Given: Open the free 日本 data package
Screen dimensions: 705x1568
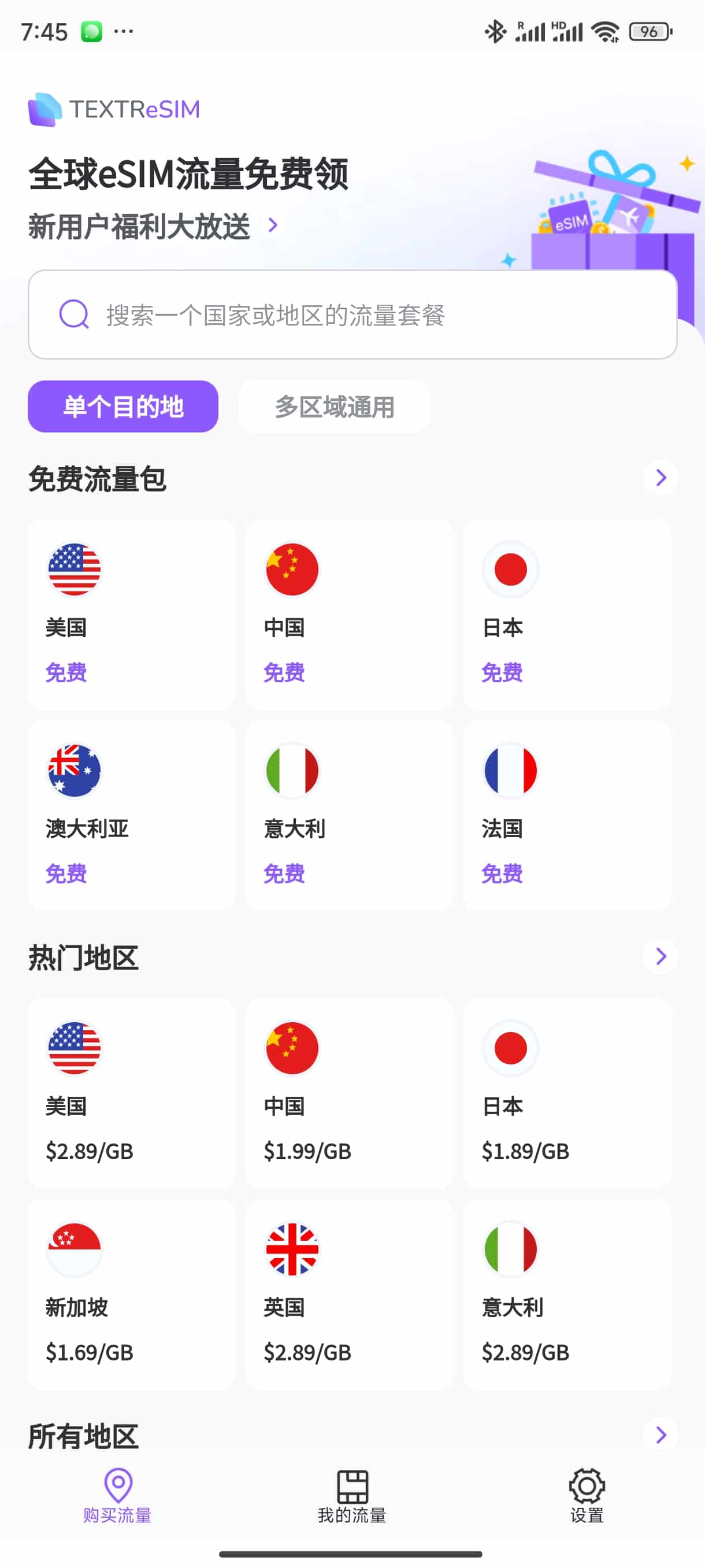Looking at the screenshot, I should pyautogui.click(x=567, y=613).
